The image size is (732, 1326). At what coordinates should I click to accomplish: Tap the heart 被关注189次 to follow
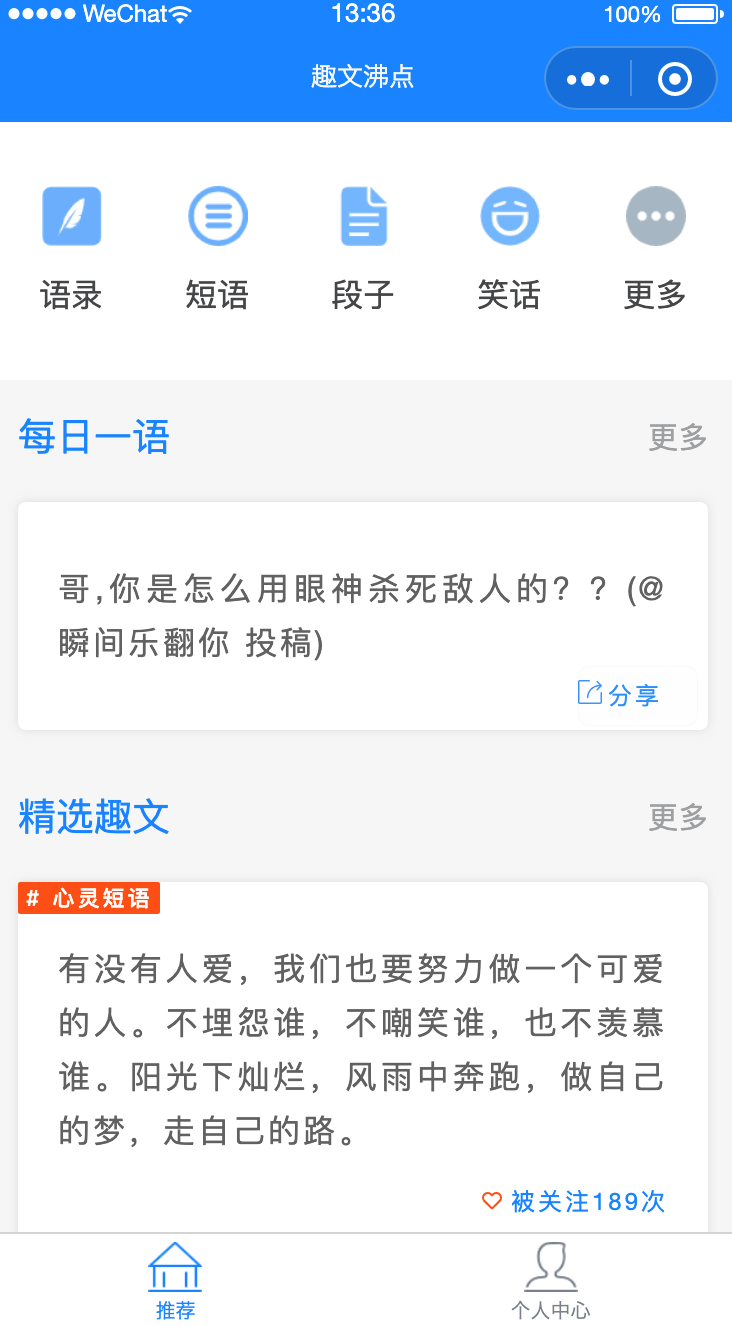coord(574,1201)
